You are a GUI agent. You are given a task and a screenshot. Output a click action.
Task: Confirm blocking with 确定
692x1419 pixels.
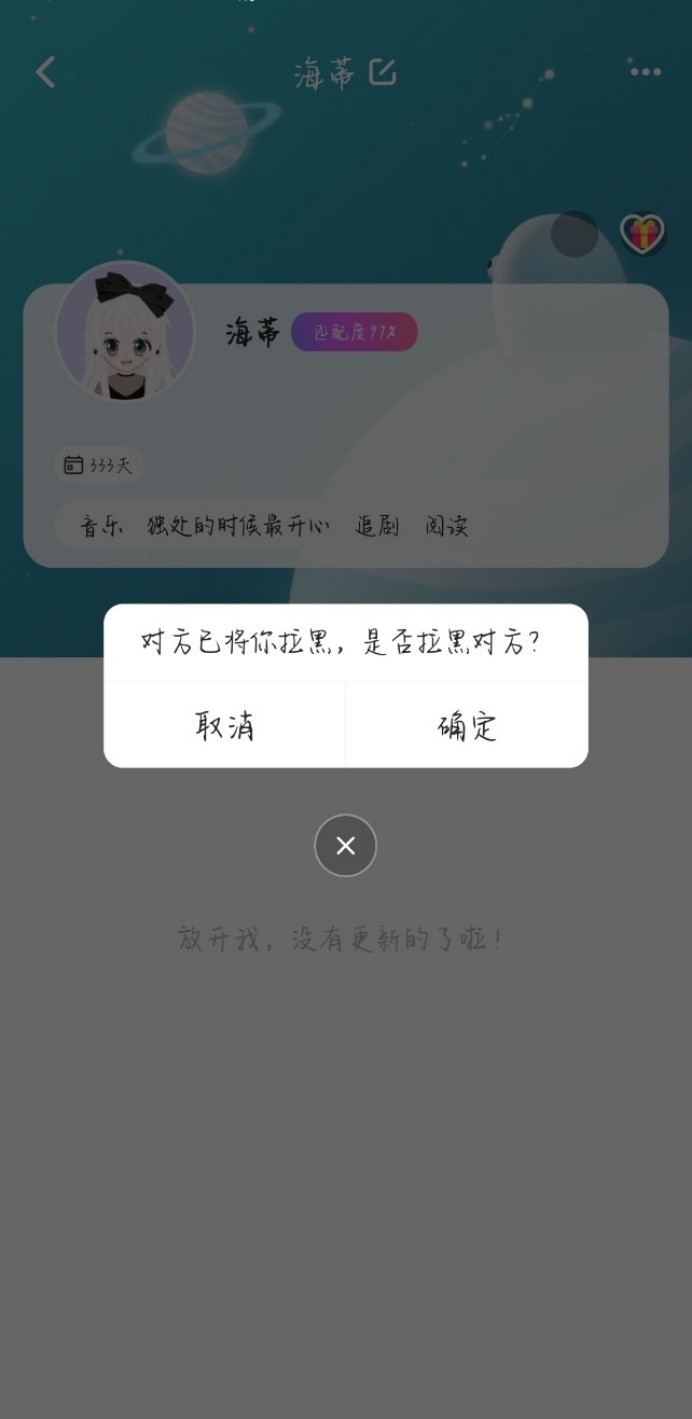click(467, 725)
